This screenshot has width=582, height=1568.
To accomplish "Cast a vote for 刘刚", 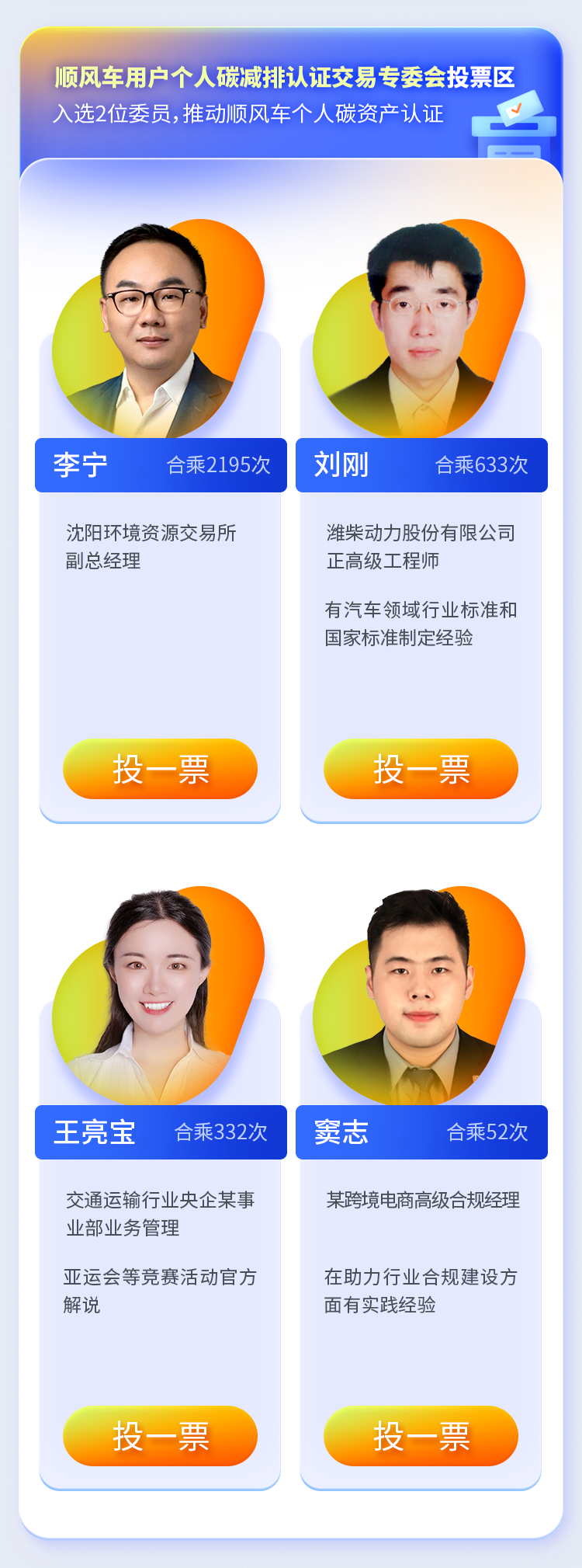I will point(421,769).
